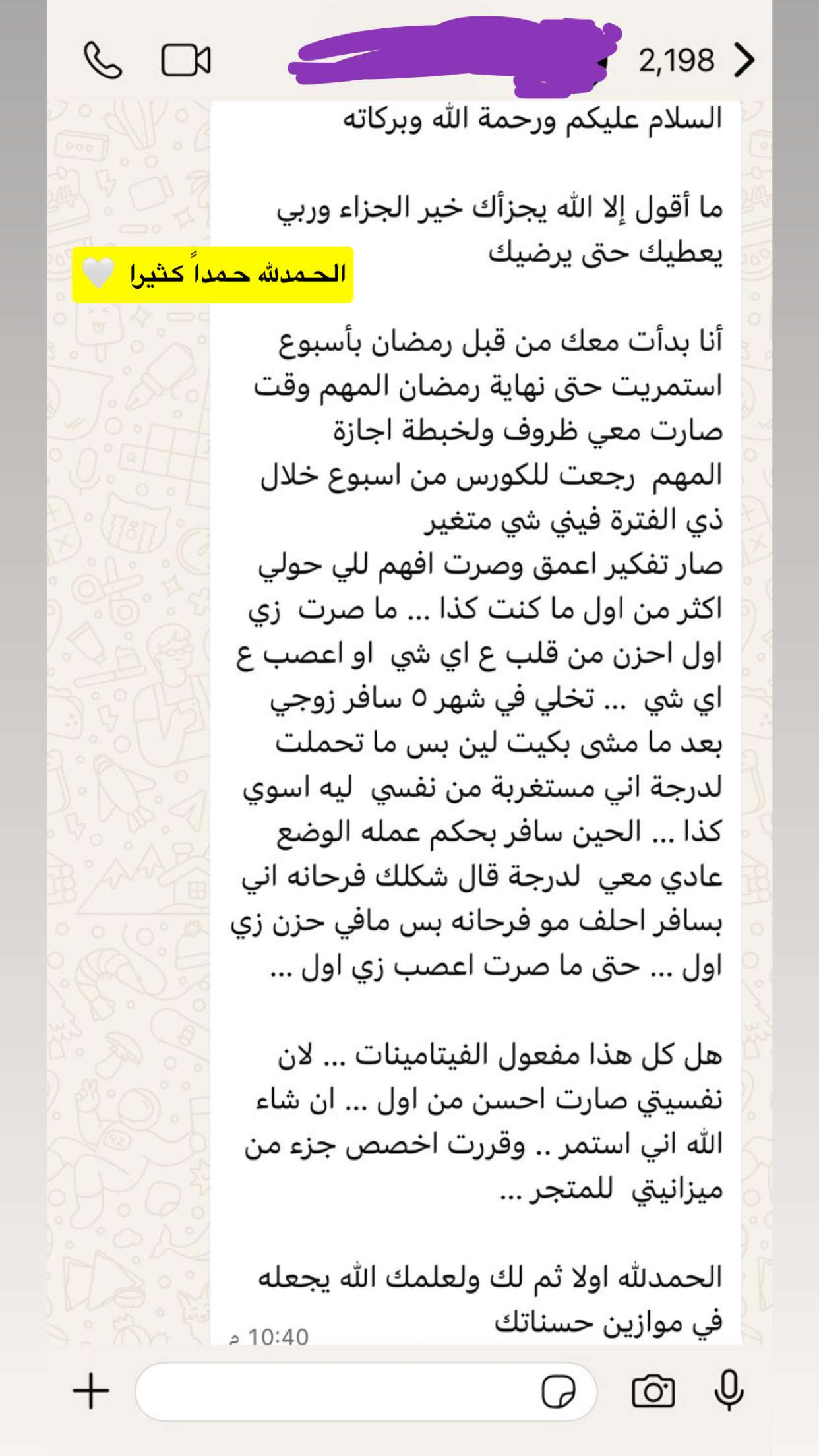Go back to the chats list
Screen dimensions: 819x1456
point(744,61)
